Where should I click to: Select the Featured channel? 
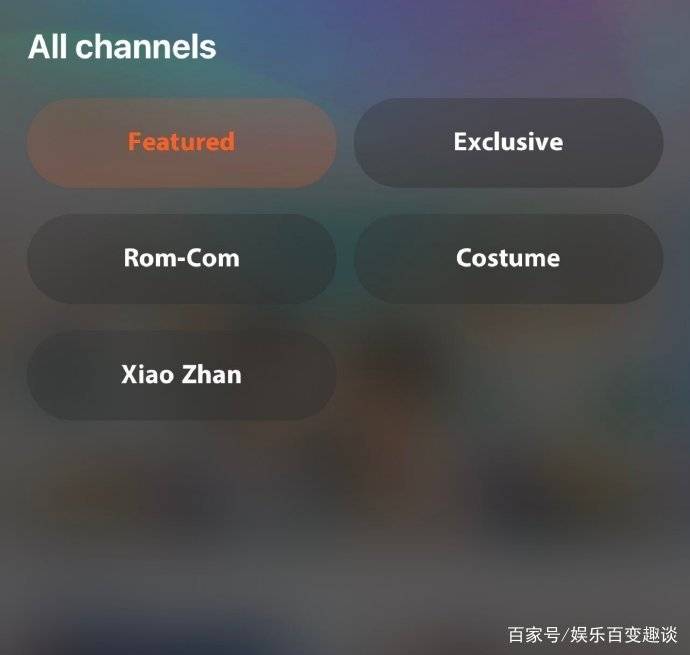pyautogui.click(x=181, y=142)
